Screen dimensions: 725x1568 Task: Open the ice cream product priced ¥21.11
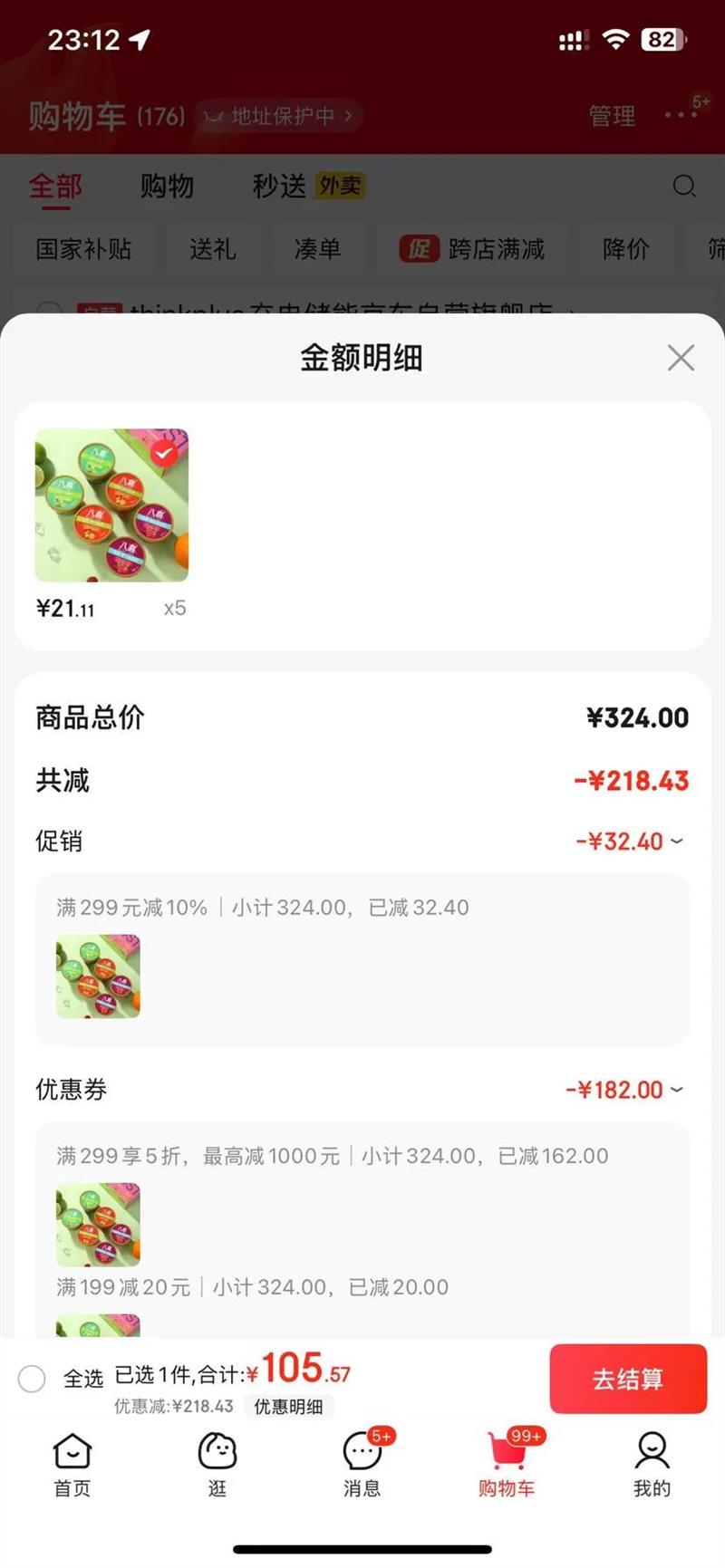[x=111, y=505]
